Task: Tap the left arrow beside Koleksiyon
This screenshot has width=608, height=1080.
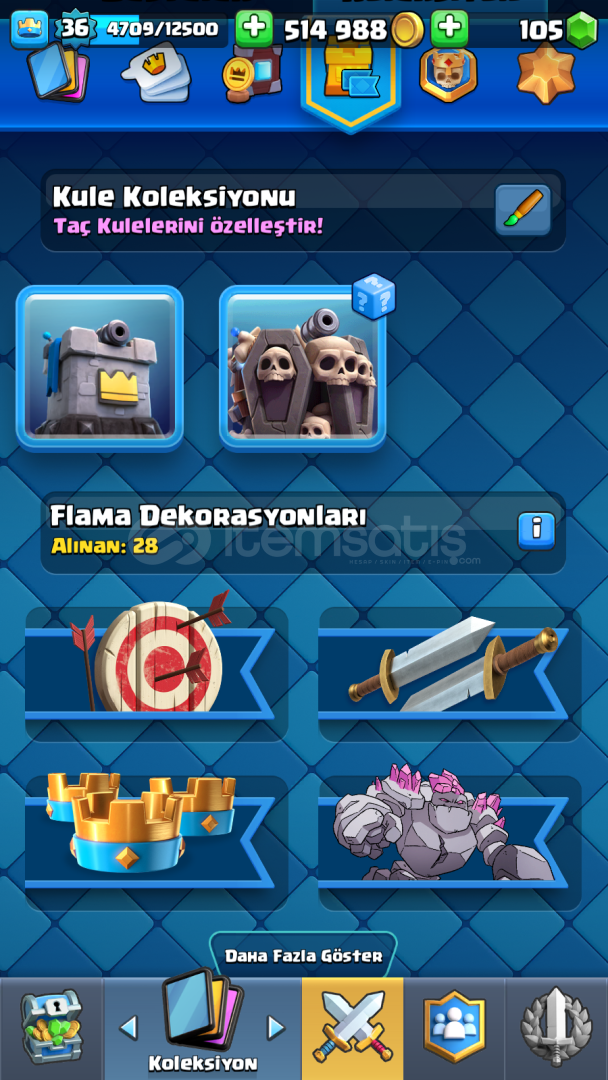Action: click(128, 1027)
